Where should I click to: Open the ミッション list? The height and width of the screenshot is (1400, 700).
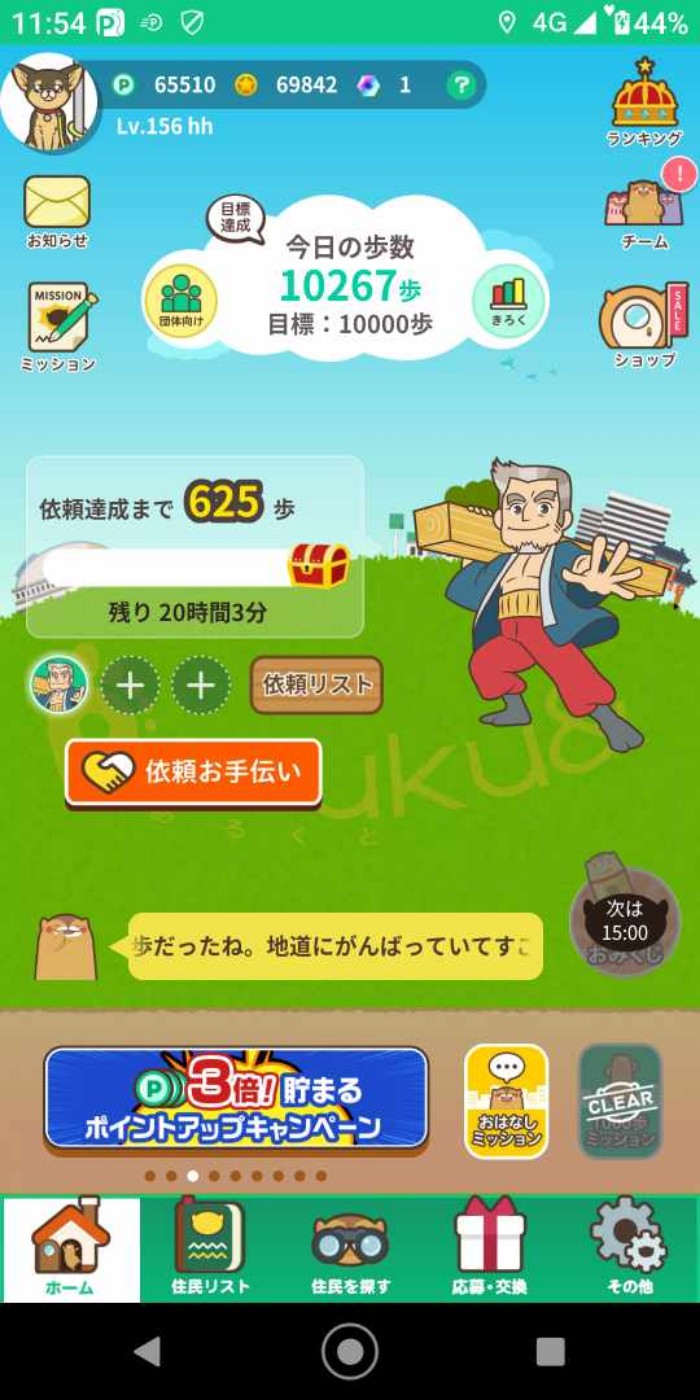click(59, 325)
